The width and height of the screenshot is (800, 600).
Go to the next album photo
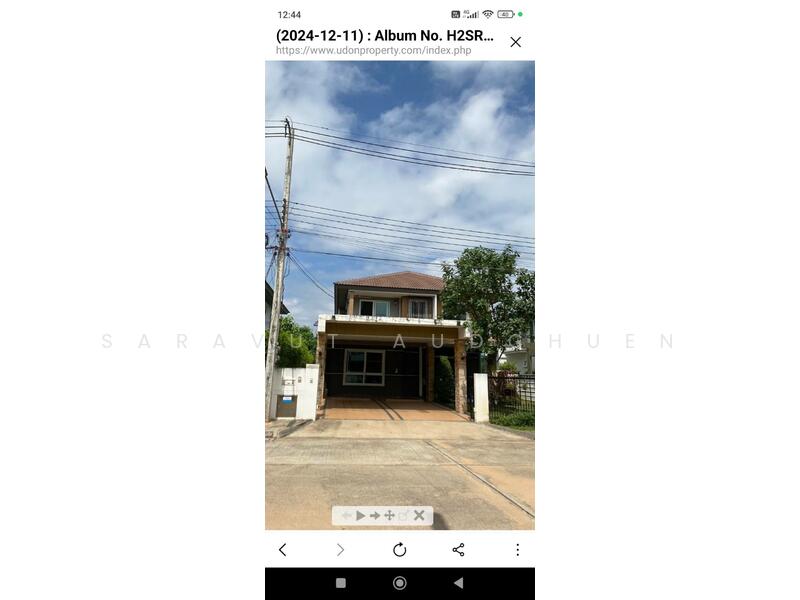[375, 516]
